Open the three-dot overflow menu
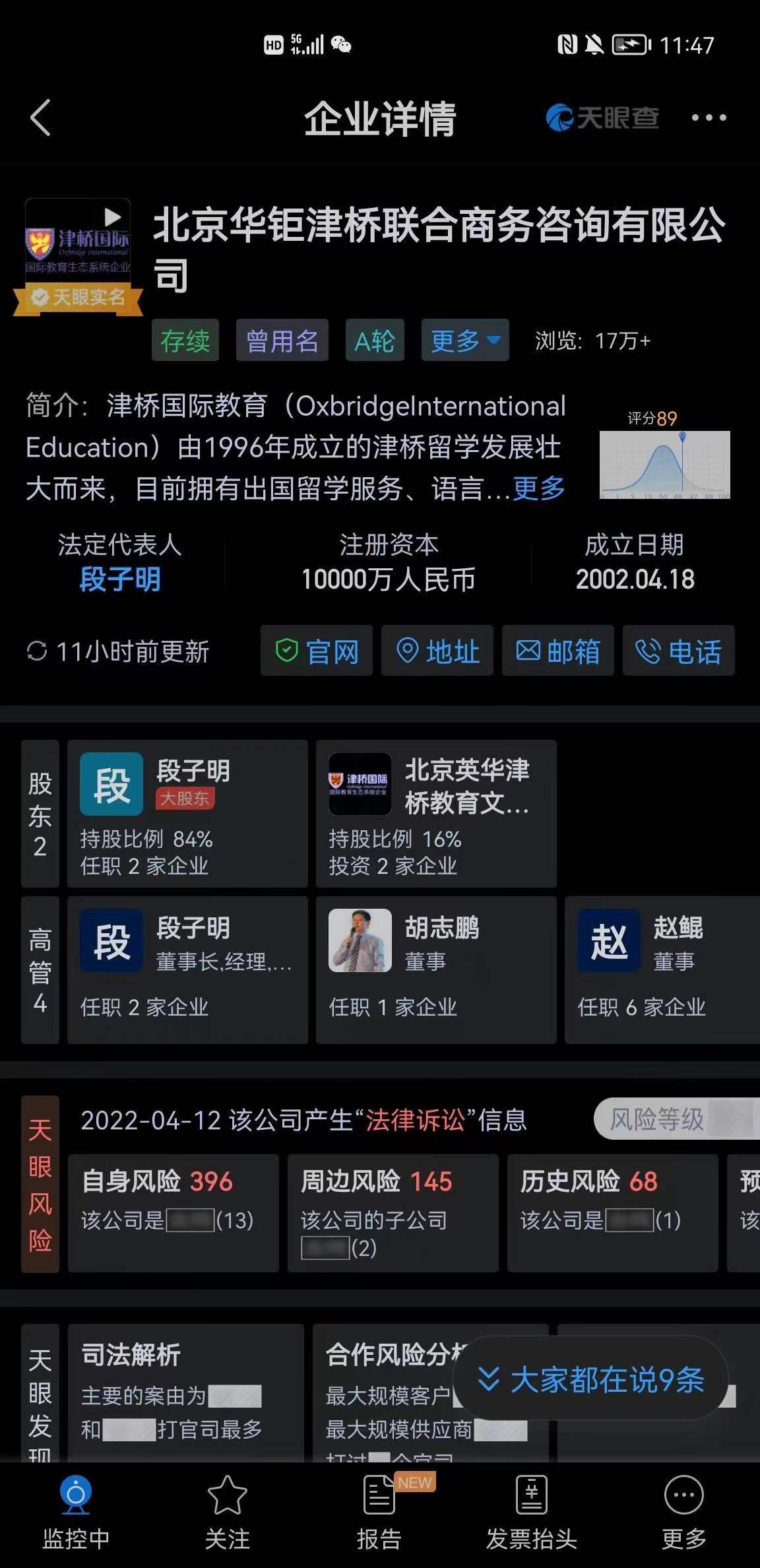The height and width of the screenshot is (1568, 760). click(x=709, y=118)
